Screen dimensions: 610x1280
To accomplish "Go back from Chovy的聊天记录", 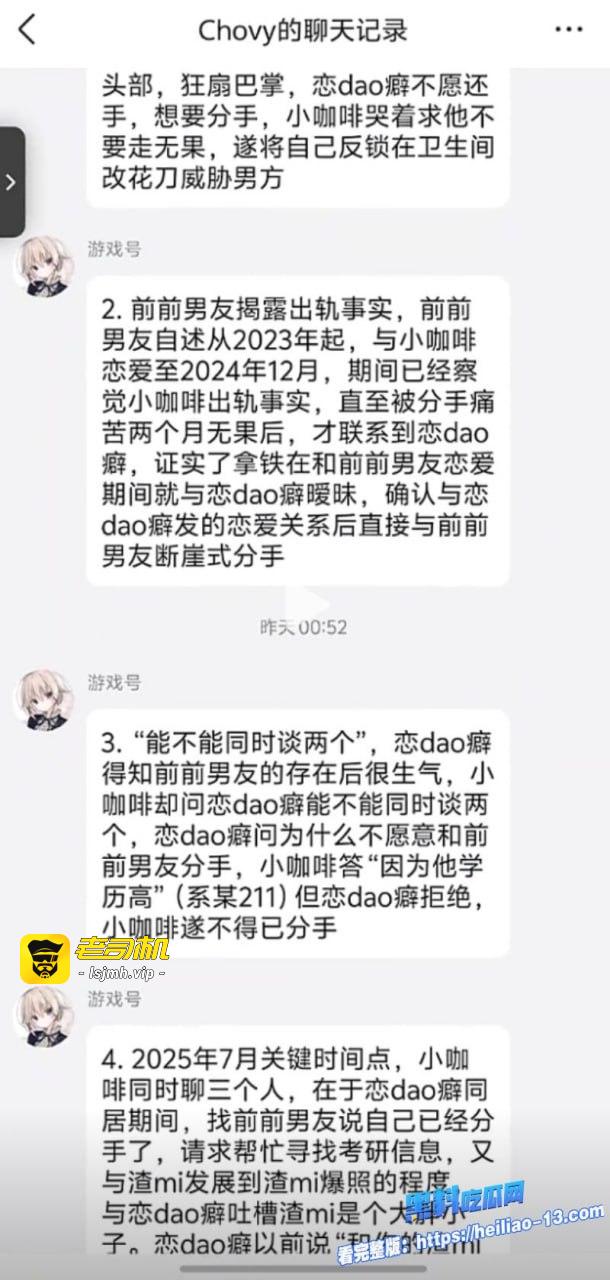I will (27, 30).
